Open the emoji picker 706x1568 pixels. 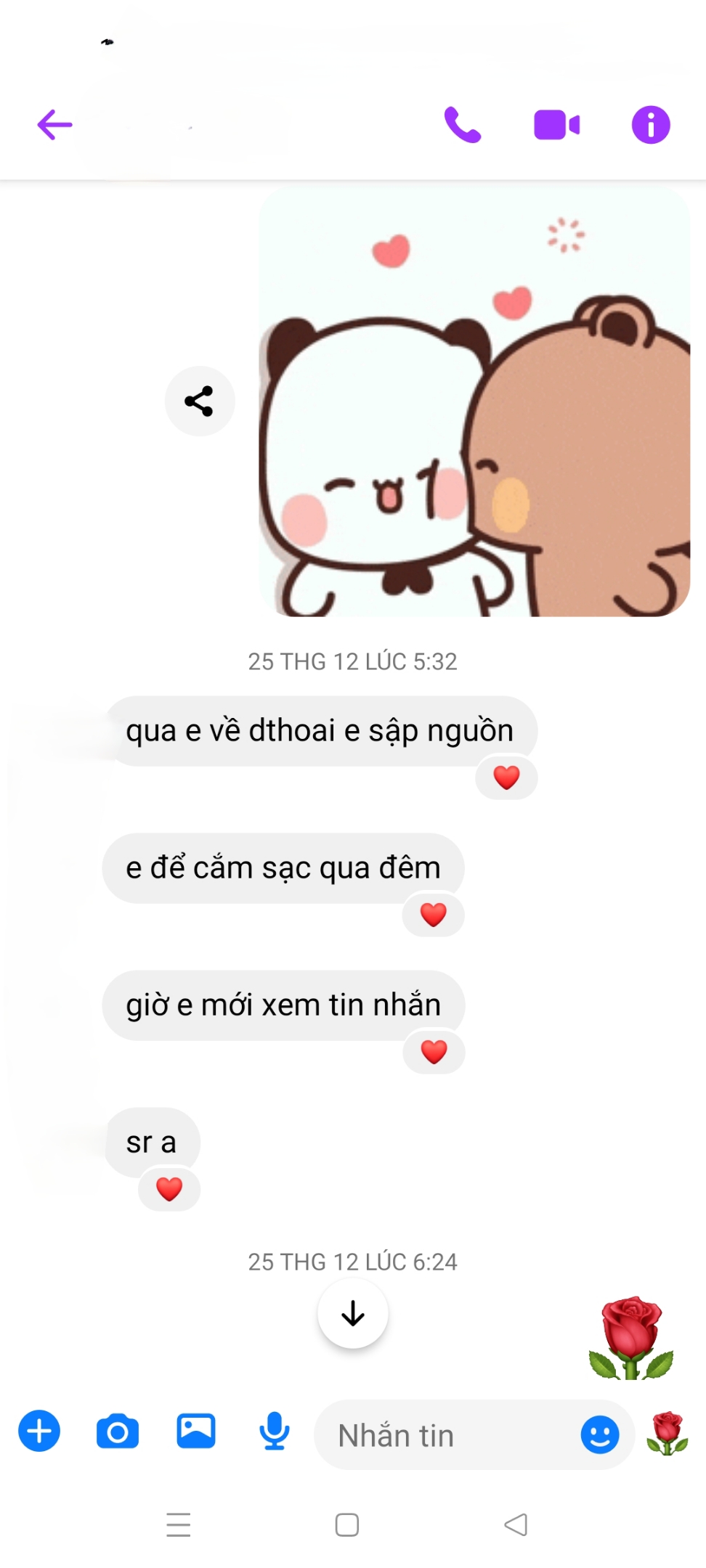coord(600,1435)
